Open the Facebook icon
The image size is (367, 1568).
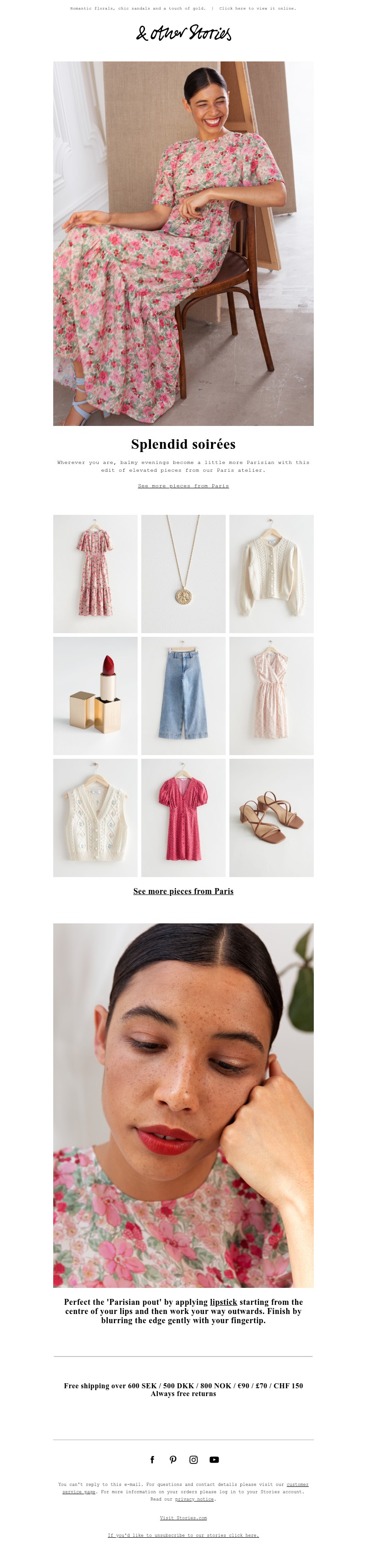(152, 1460)
